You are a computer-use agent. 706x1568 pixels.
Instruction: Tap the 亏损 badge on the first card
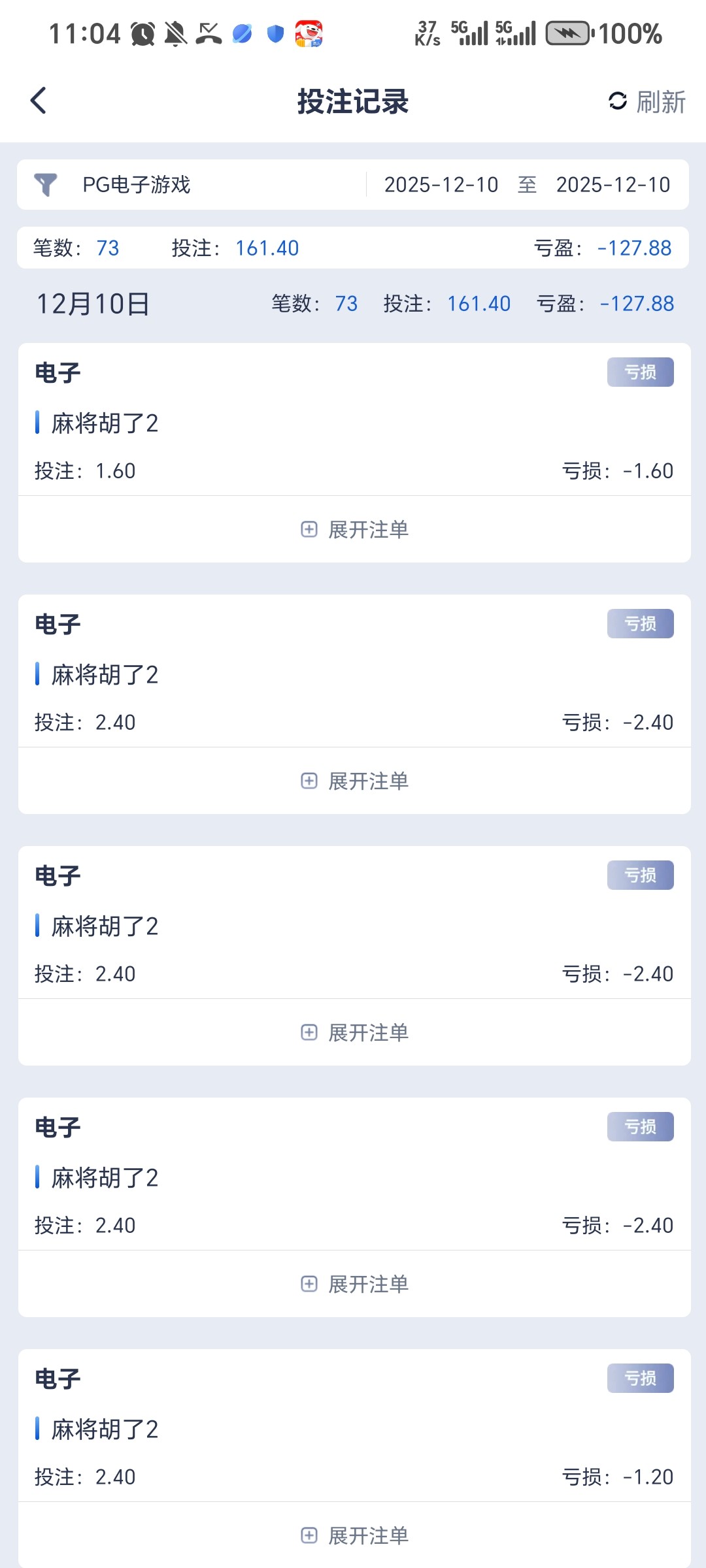click(x=639, y=371)
